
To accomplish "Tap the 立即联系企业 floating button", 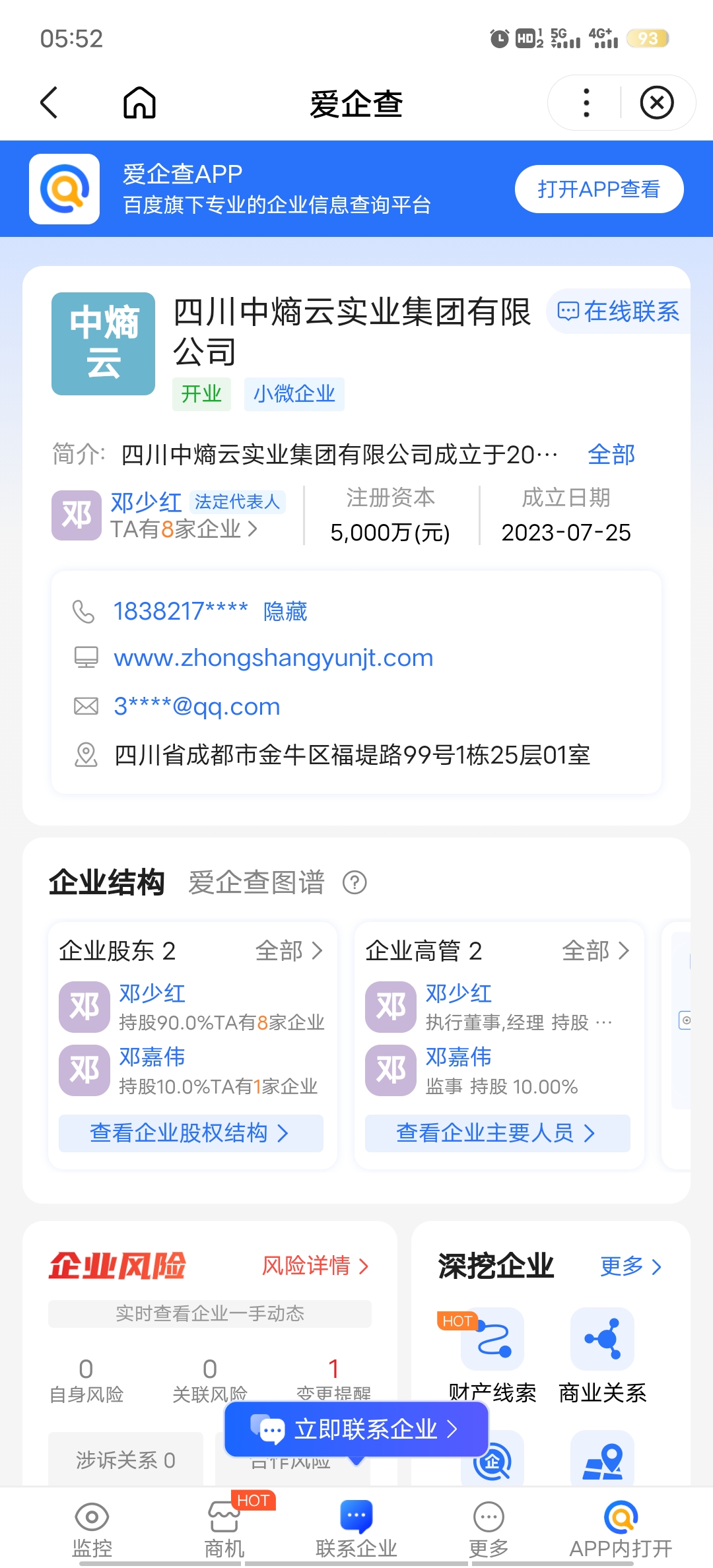I will (x=356, y=1429).
